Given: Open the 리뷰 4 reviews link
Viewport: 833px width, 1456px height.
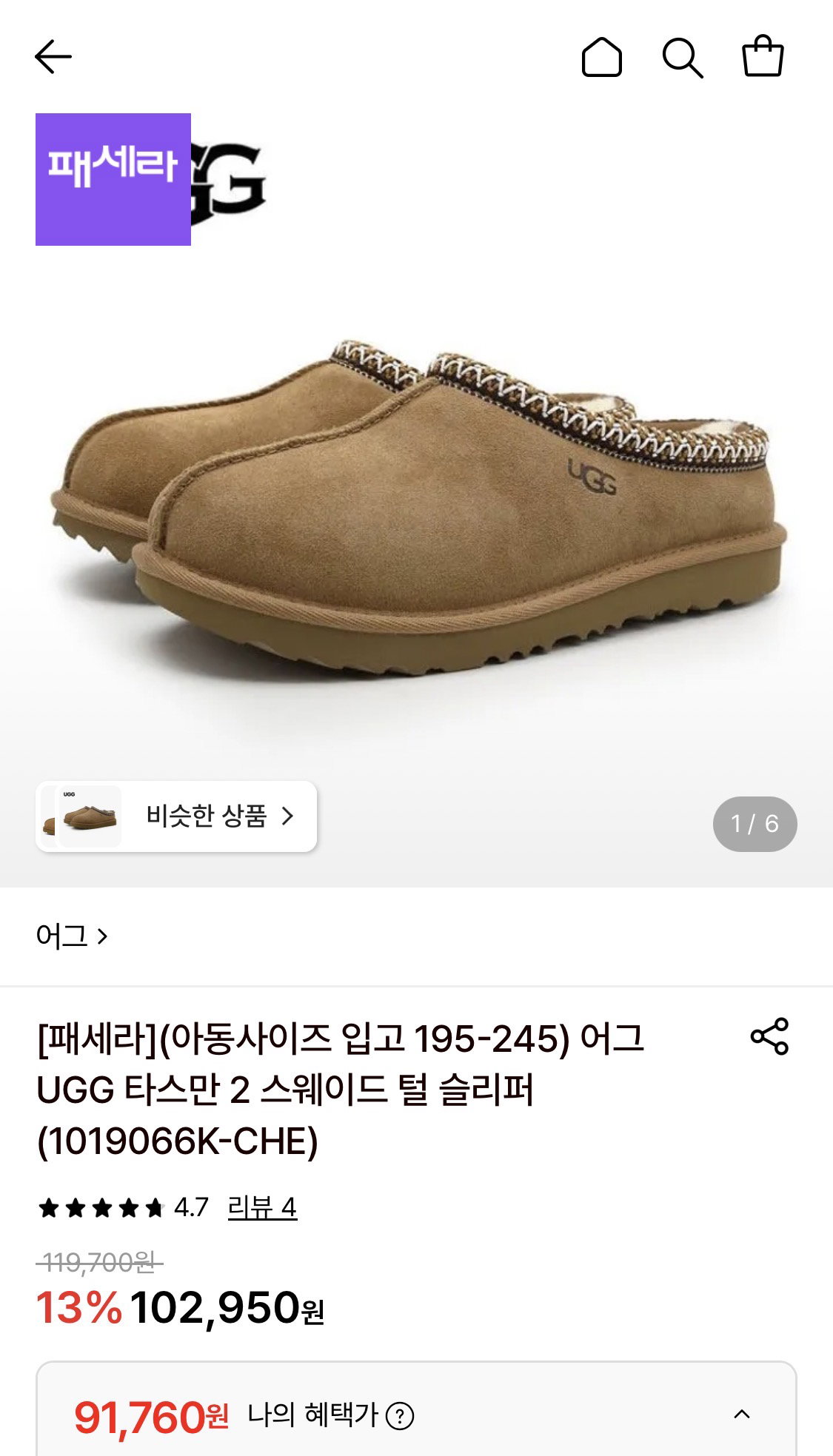Looking at the screenshot, I should pos(262,1207).
